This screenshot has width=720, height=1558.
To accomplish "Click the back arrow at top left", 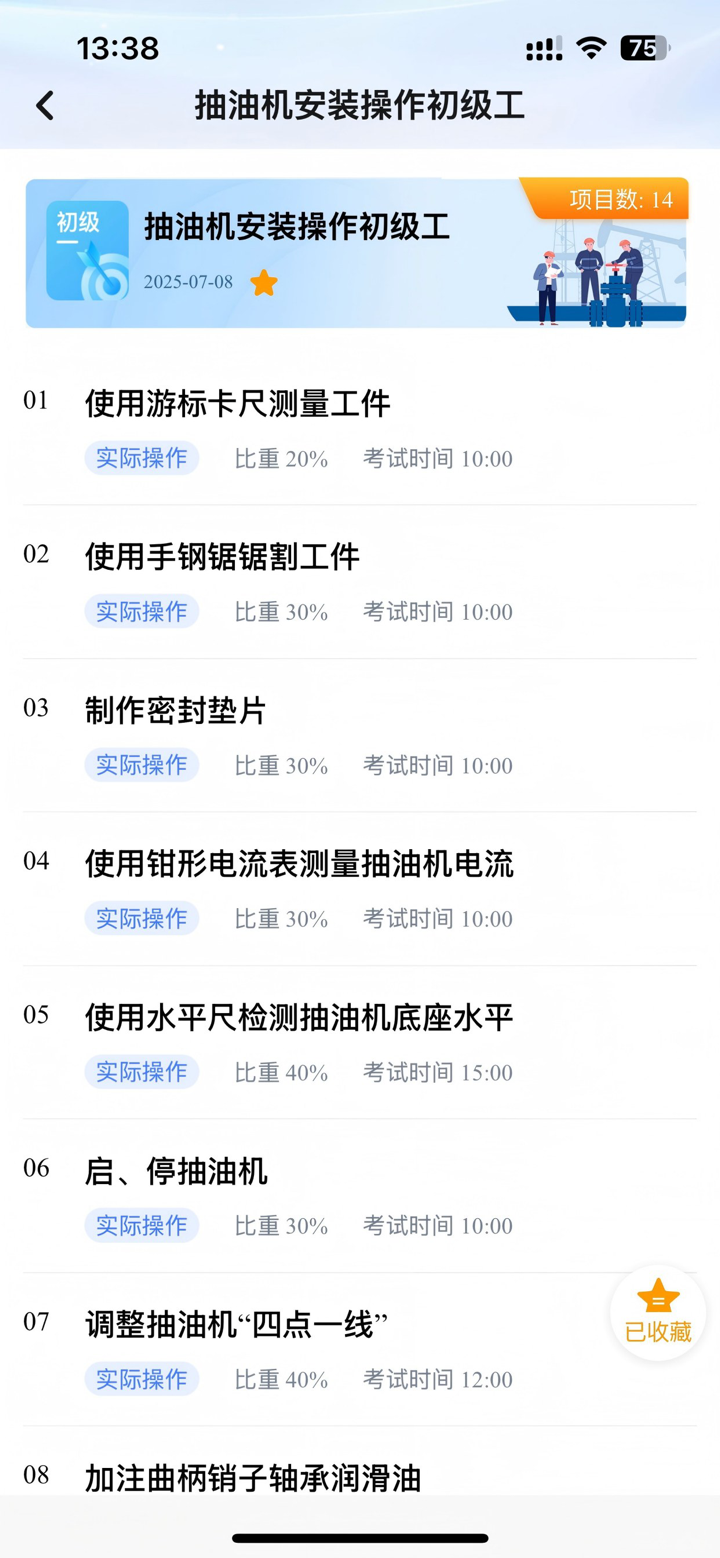I will click(x=44, y=104).
